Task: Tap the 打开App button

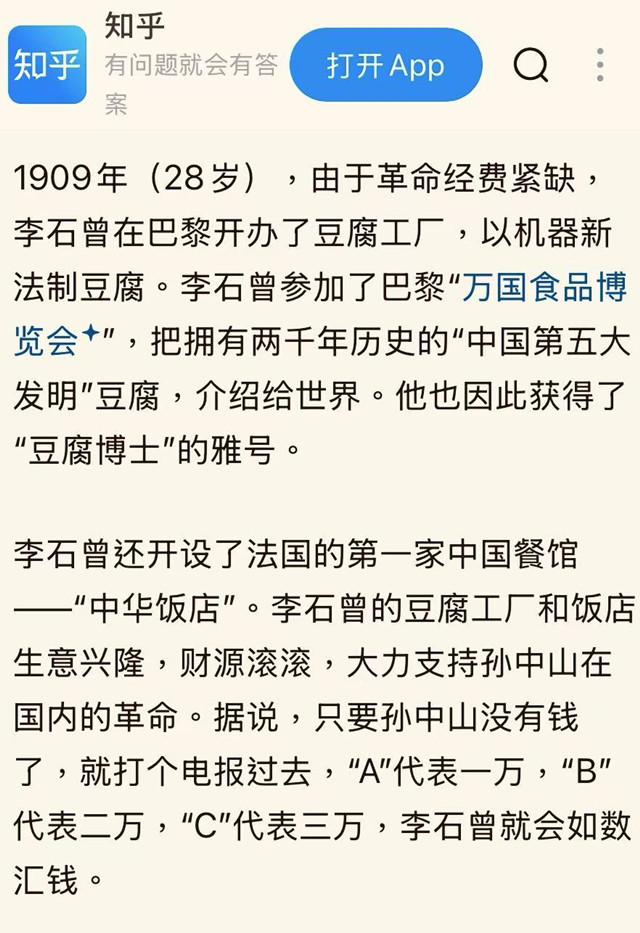Action: pos(385,65)
